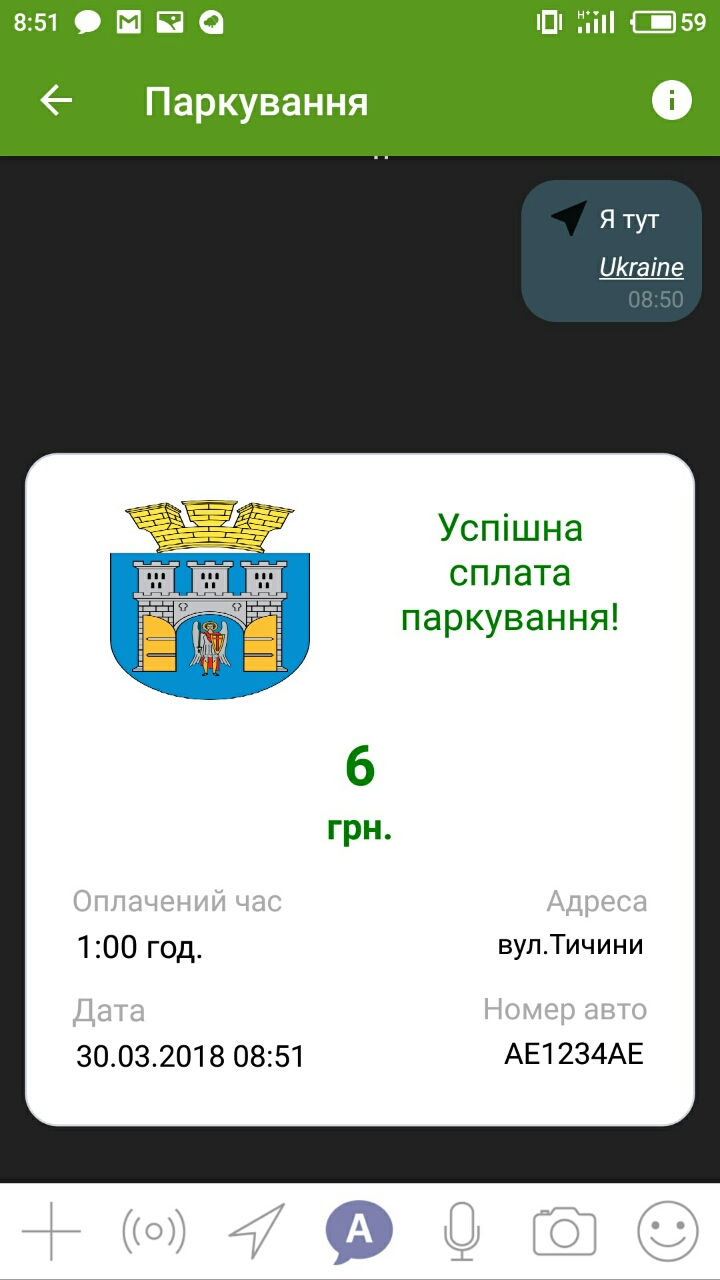The width and height of the screenshot is (720, 1280).
Task: Open the plus attachment menu
Action: pyautogui.click(x=51, y=1230)
